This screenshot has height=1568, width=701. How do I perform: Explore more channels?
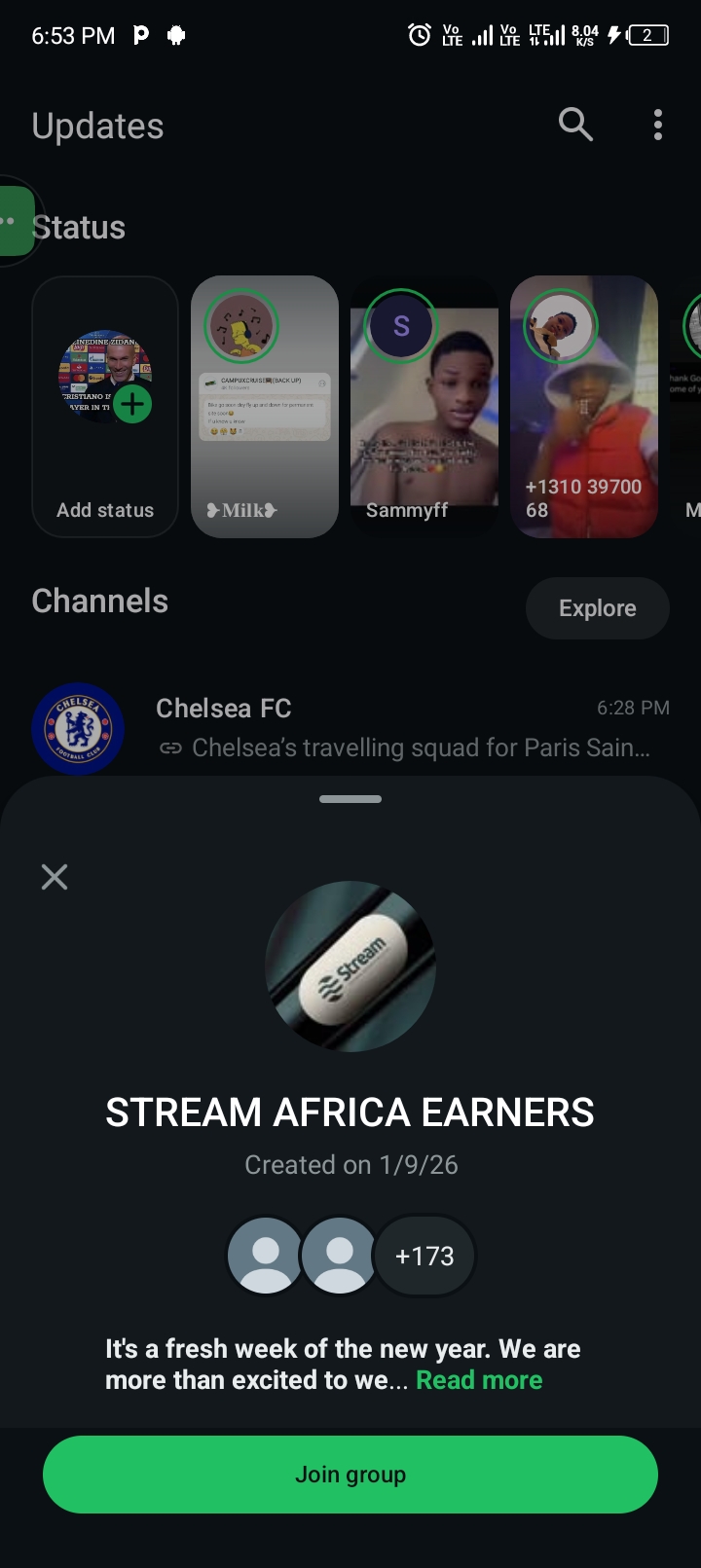(x=597, y=608)
